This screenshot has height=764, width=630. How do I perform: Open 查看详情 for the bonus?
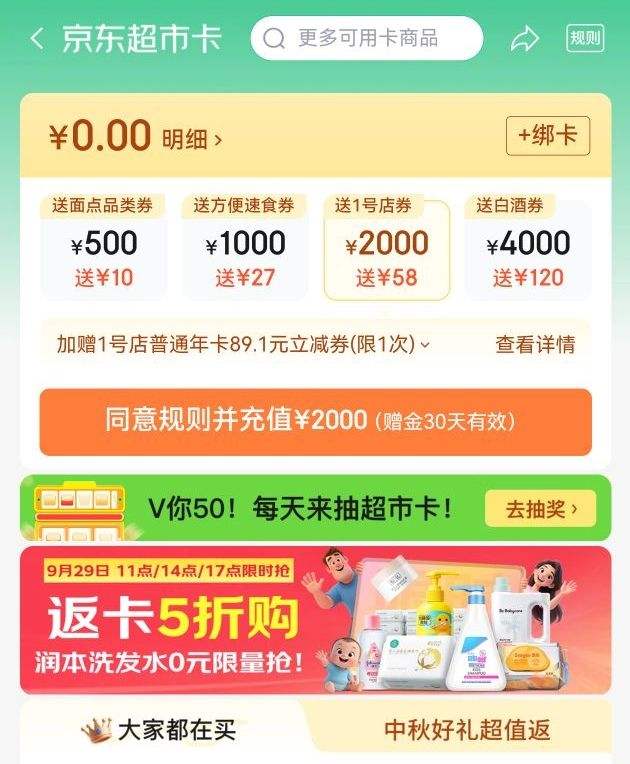(535, 345)
